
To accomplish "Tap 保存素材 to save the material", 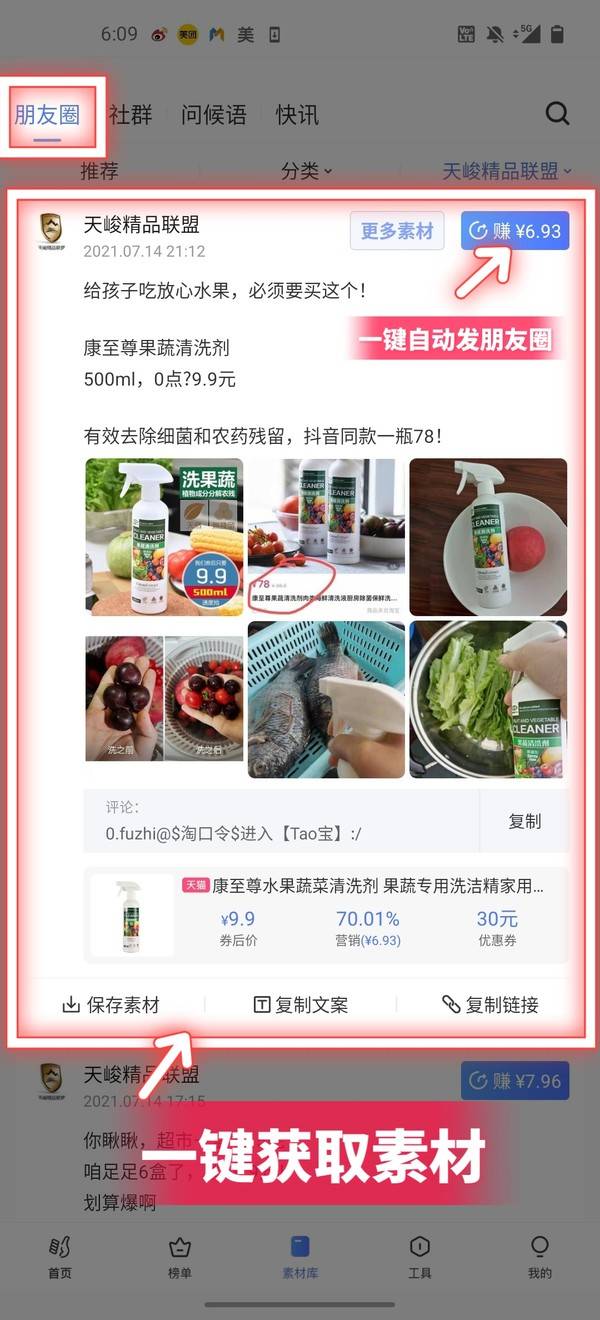I will click(110, 1005).
